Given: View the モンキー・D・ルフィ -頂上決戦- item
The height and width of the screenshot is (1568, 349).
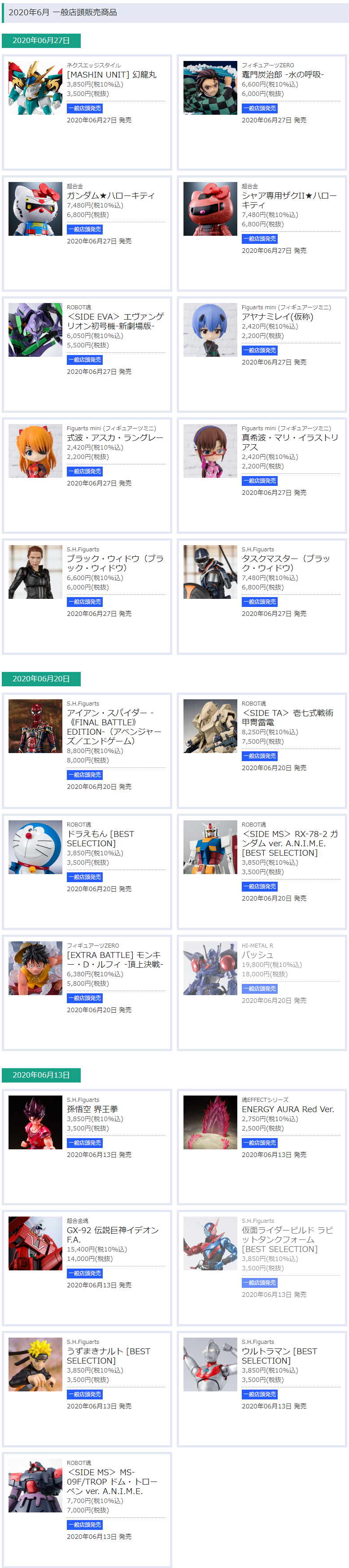Looking at the screenshot, I should 114,960.
